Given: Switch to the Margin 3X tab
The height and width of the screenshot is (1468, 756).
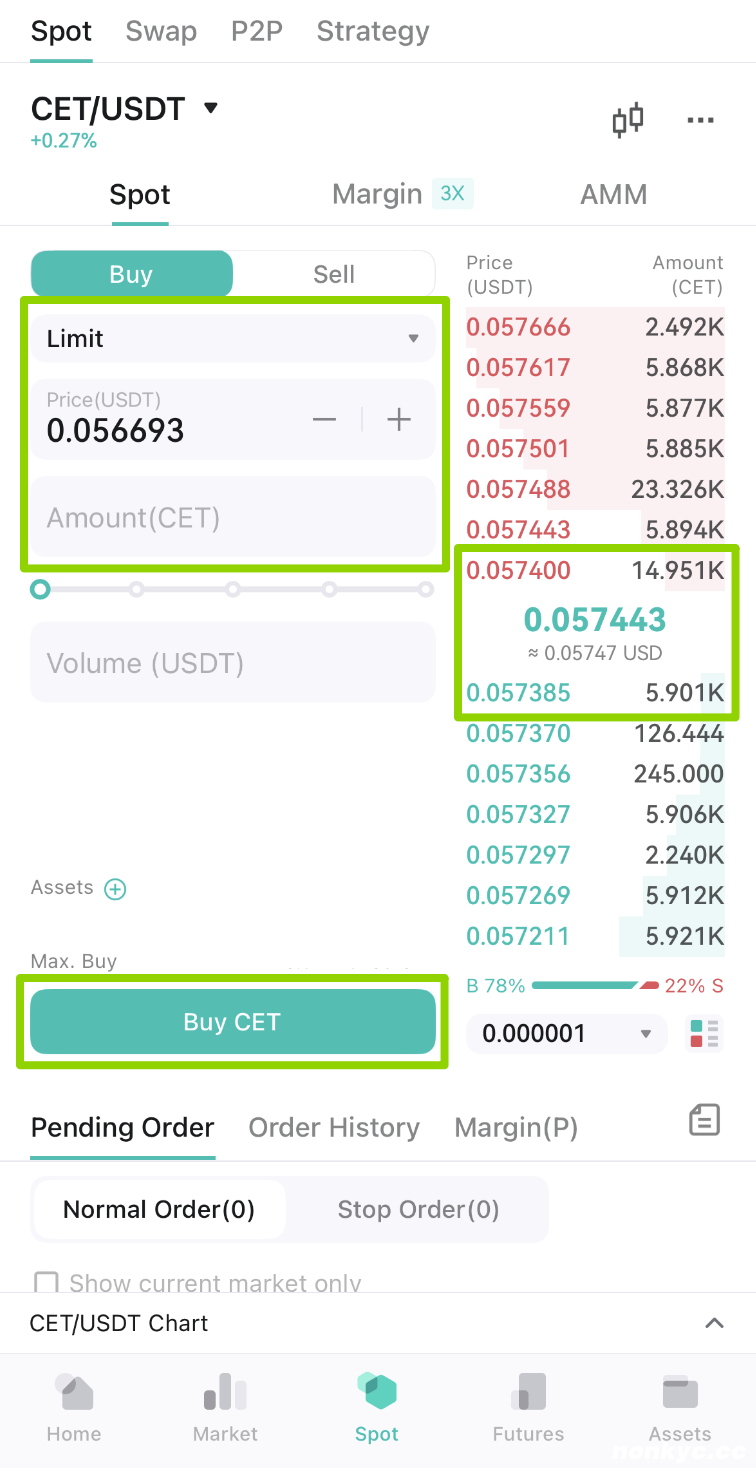Looking at the screenshot, I should pos(402,194).
